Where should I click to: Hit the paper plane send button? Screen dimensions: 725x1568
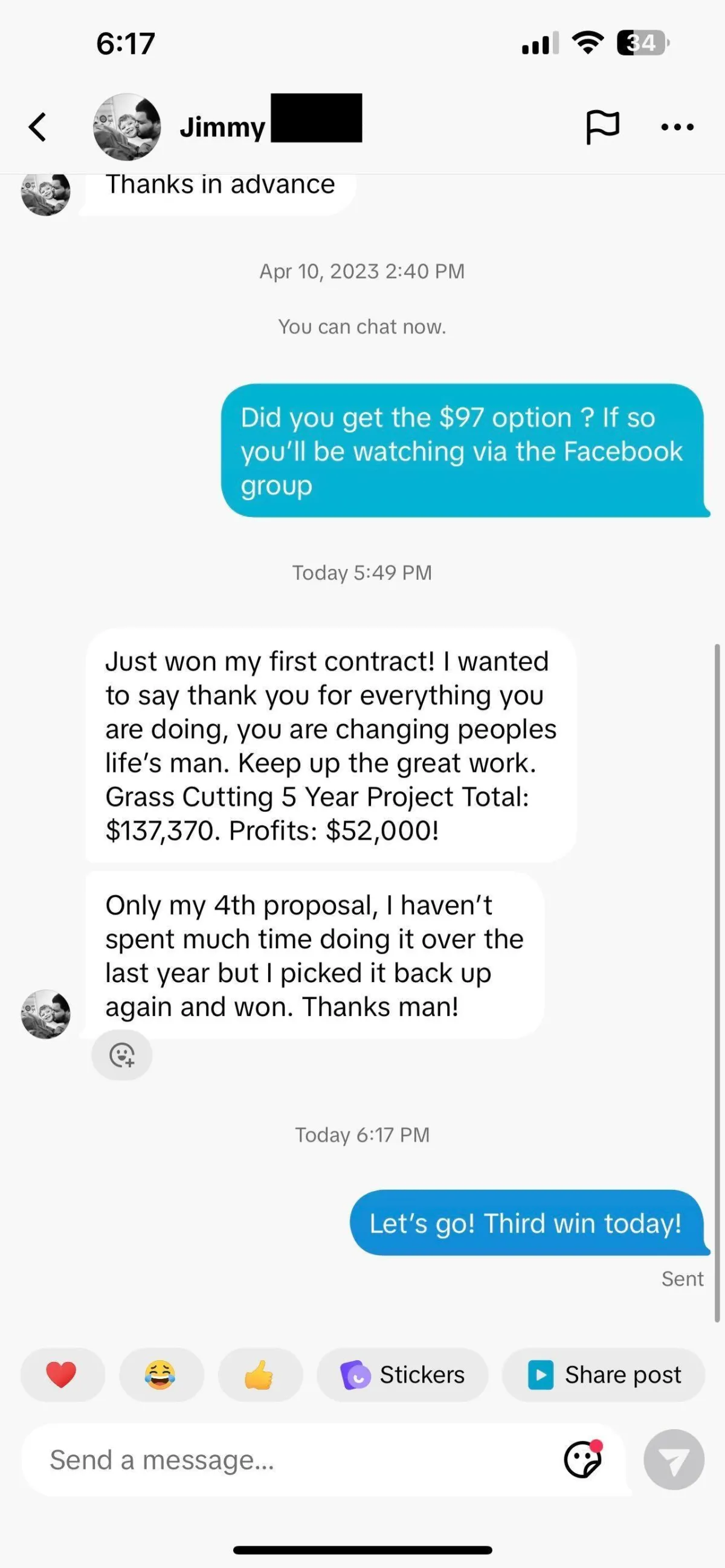click(x=674, y=1460)
